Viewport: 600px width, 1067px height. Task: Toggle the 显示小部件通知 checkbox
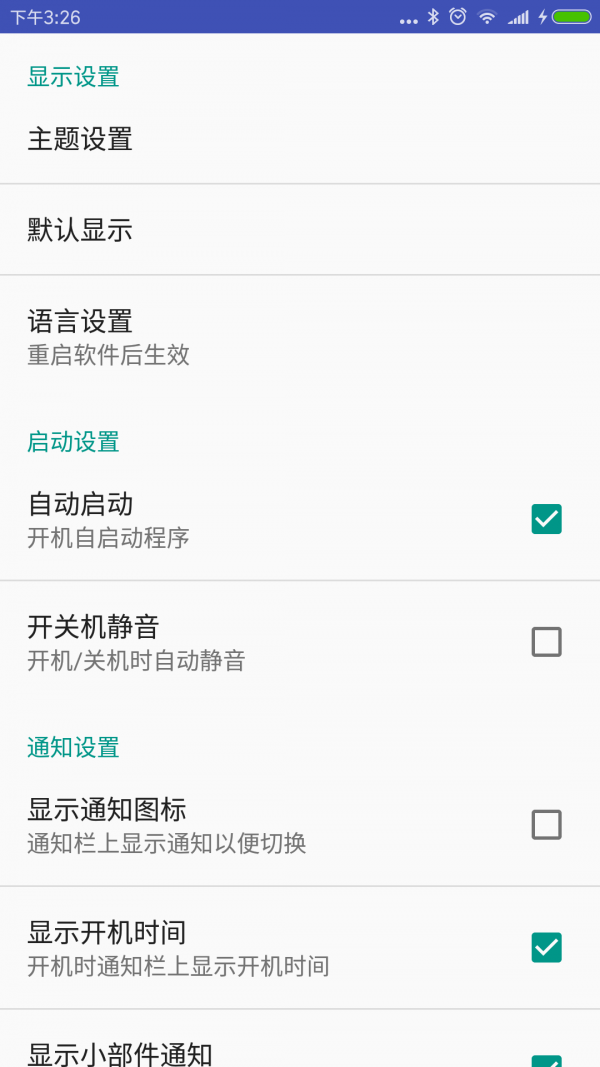[546, 1060]
